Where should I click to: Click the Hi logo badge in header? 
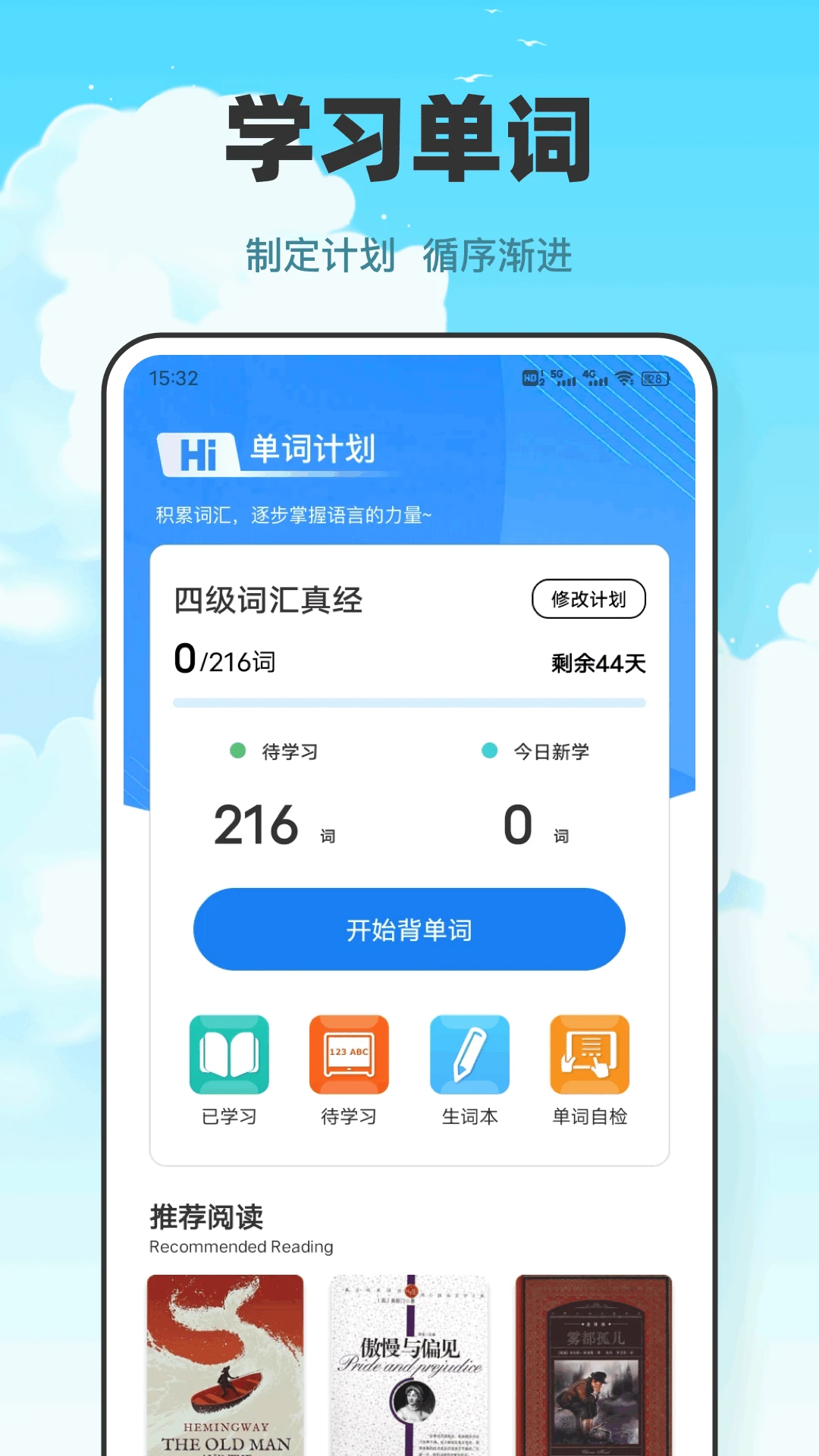pyautogui.click(x=199, y=449)
